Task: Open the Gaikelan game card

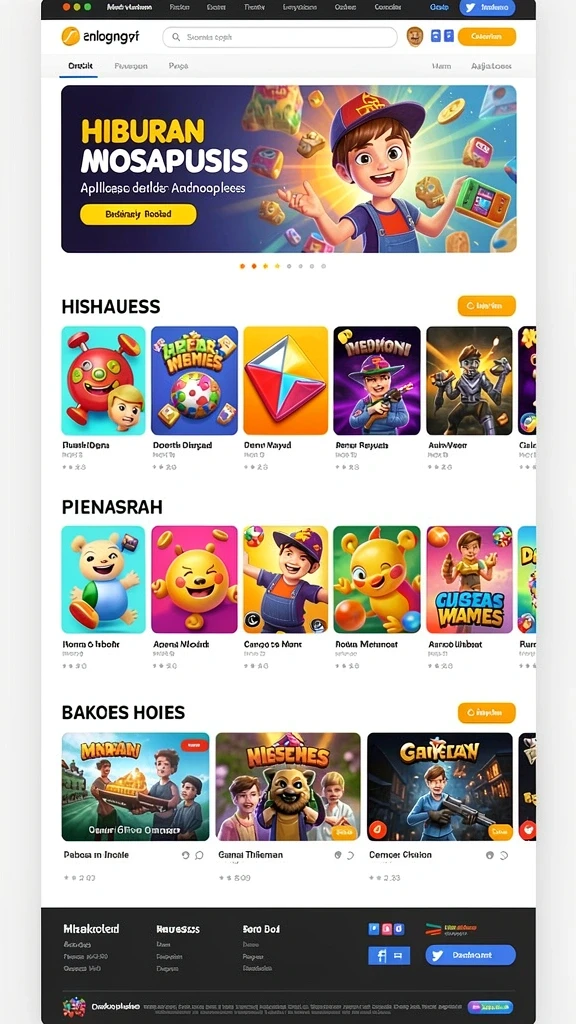Action: pyautogui.click(x=440, y=786)
